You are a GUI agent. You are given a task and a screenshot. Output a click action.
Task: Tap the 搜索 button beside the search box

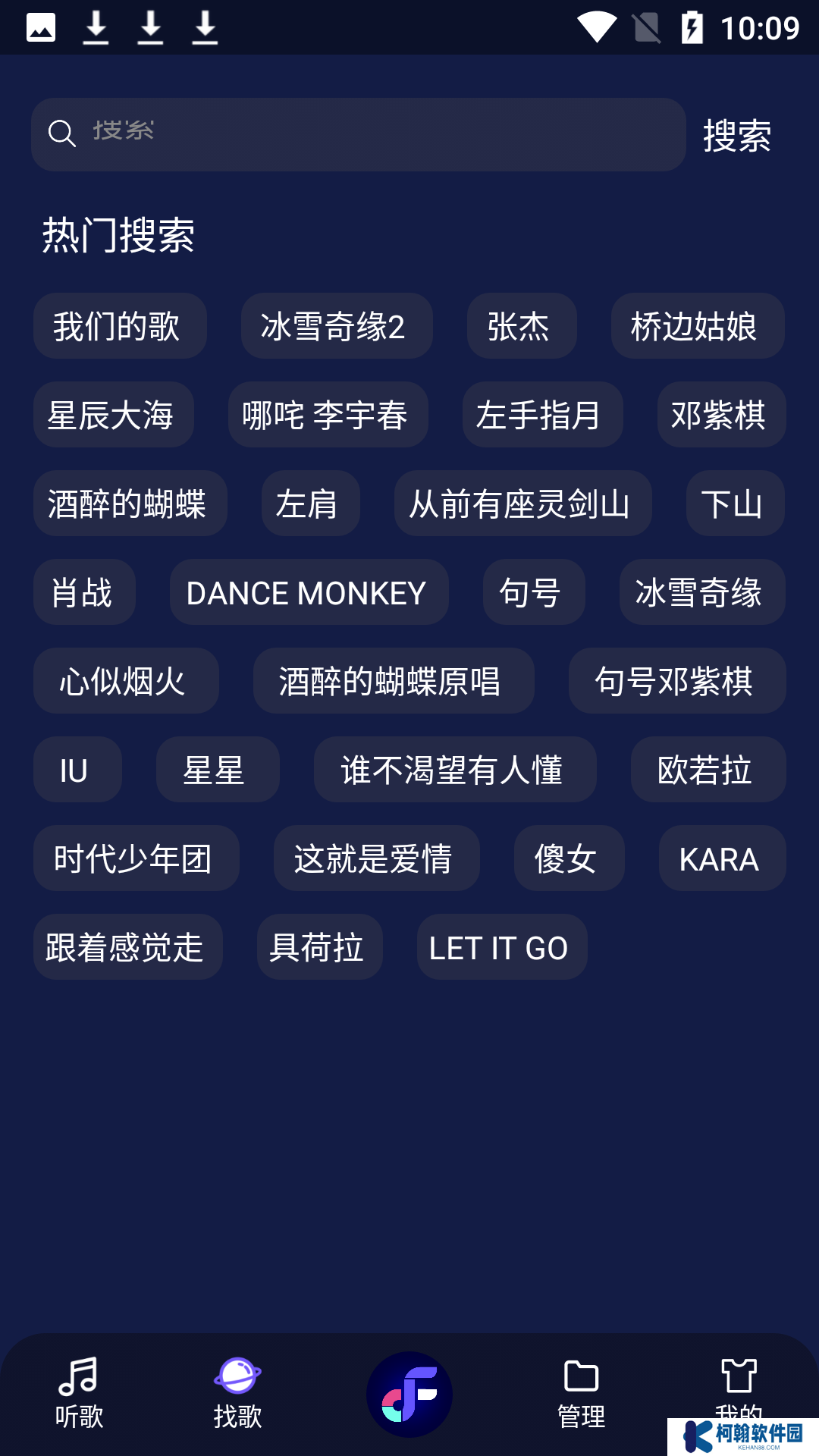(x=737, y=136)
